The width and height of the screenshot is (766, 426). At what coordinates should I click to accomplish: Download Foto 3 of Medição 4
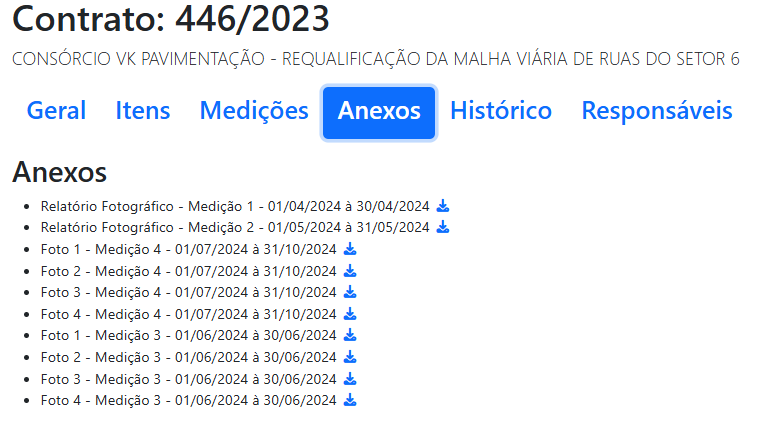350,292
